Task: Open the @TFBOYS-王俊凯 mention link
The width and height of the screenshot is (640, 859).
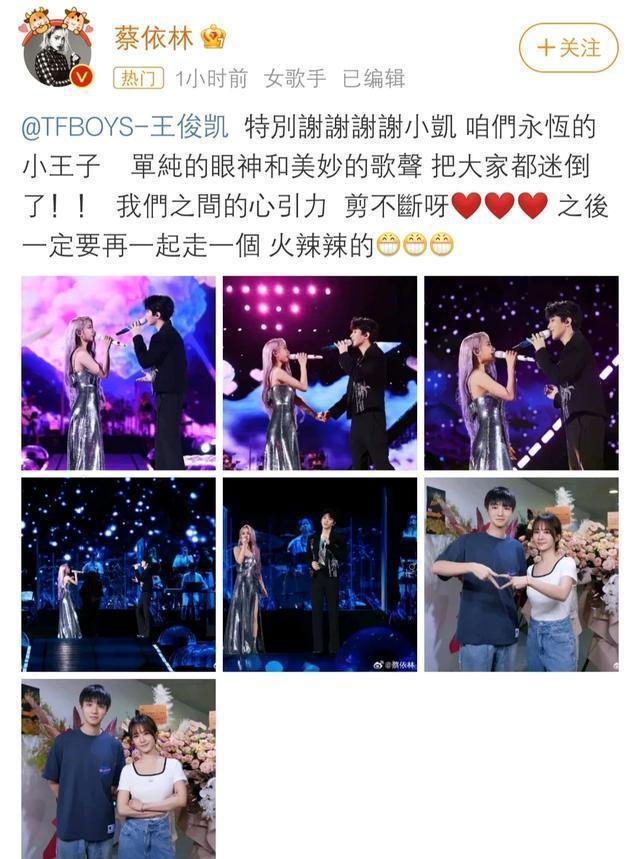Action: [x=125, y=127]
